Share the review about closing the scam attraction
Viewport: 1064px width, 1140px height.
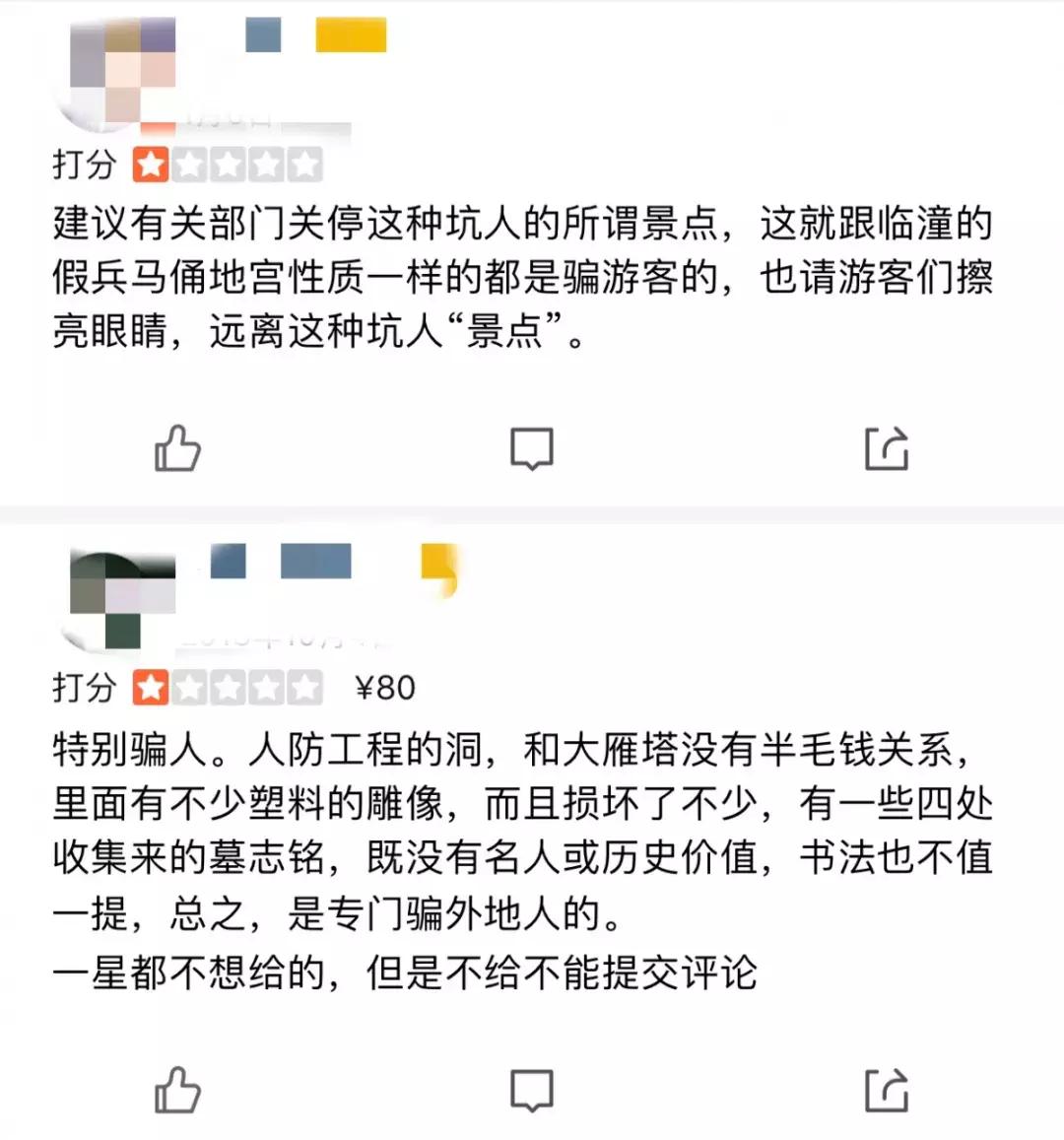tap(886, 449)
